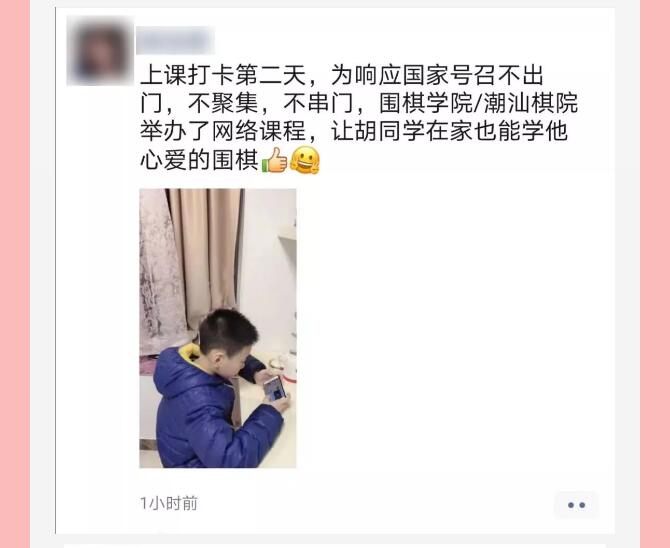
Task: Open the like and comment two-dot menu
Action: tap(576, 505)
